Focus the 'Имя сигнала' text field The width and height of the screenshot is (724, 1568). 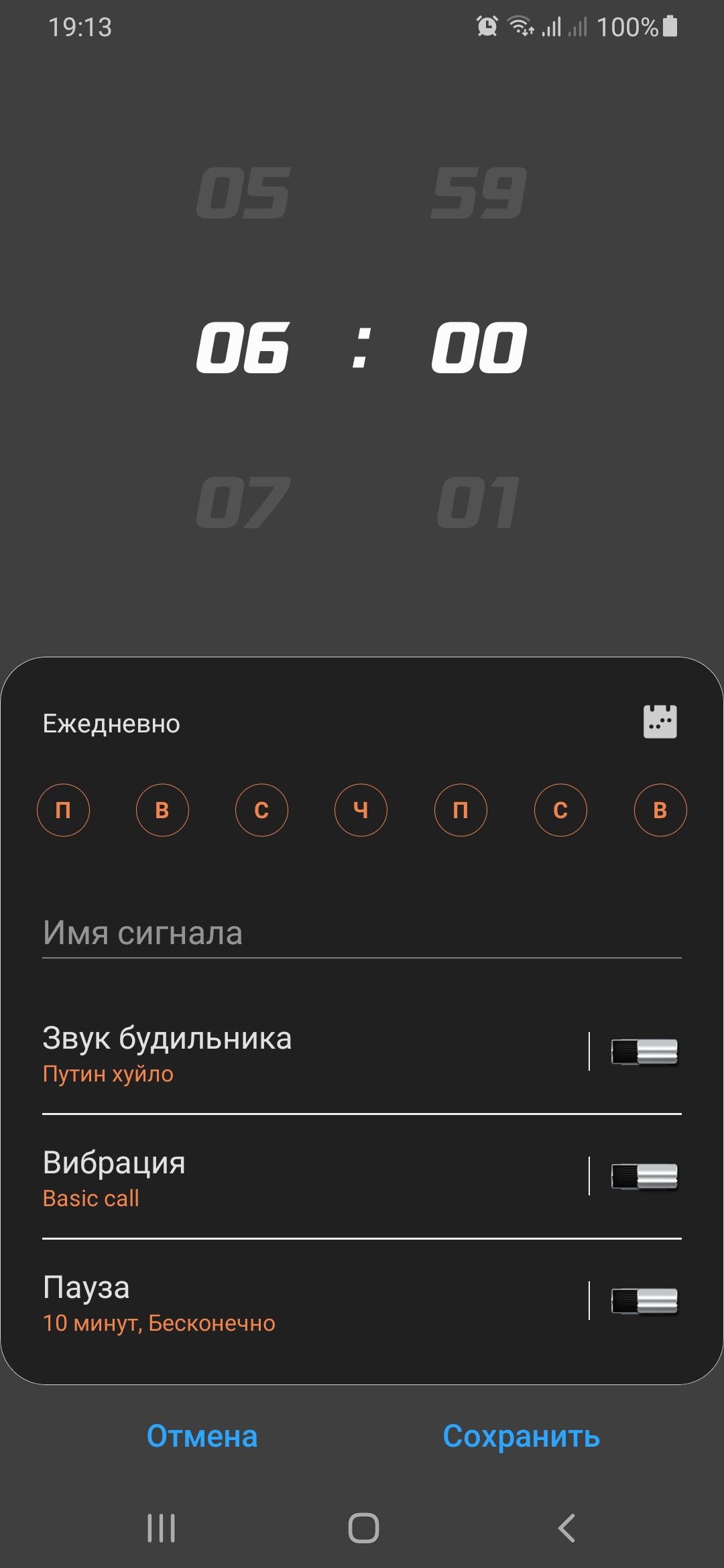[x=362, y=933]
